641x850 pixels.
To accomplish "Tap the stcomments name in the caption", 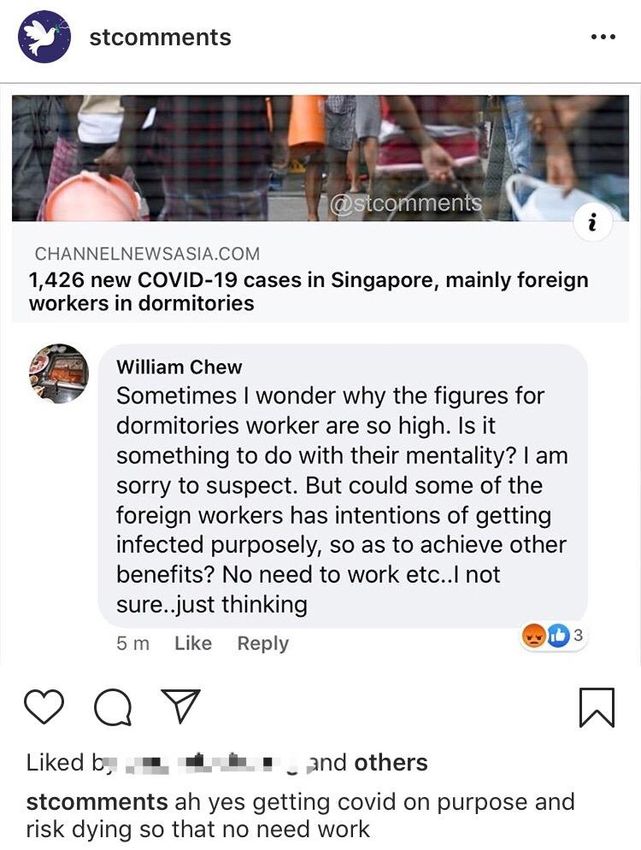I will click(x=96, y=802).
